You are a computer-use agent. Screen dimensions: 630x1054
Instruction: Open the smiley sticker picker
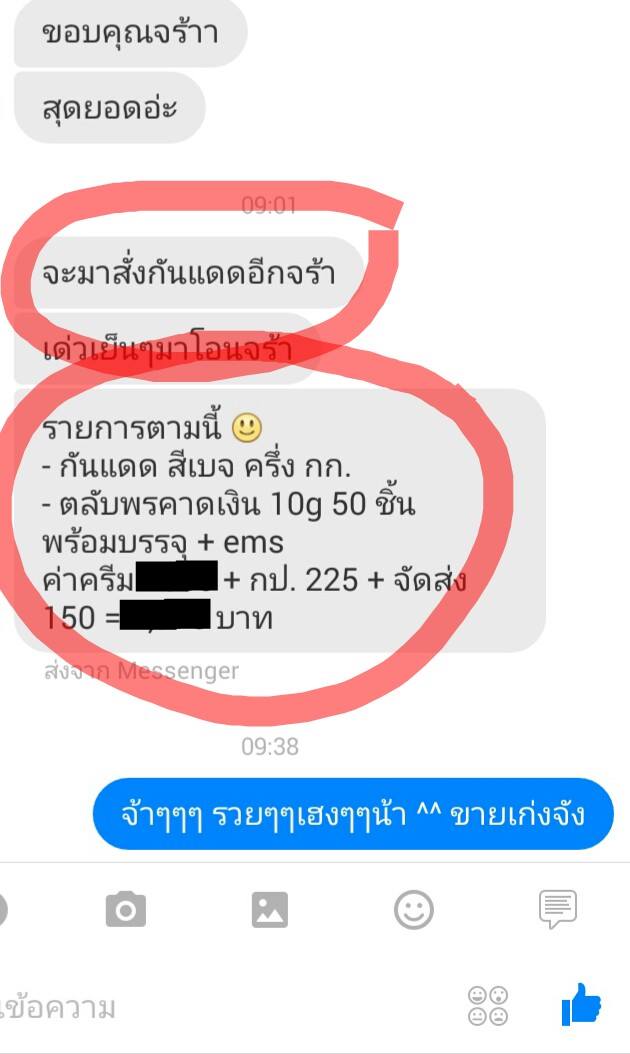[x=414, y=909]
